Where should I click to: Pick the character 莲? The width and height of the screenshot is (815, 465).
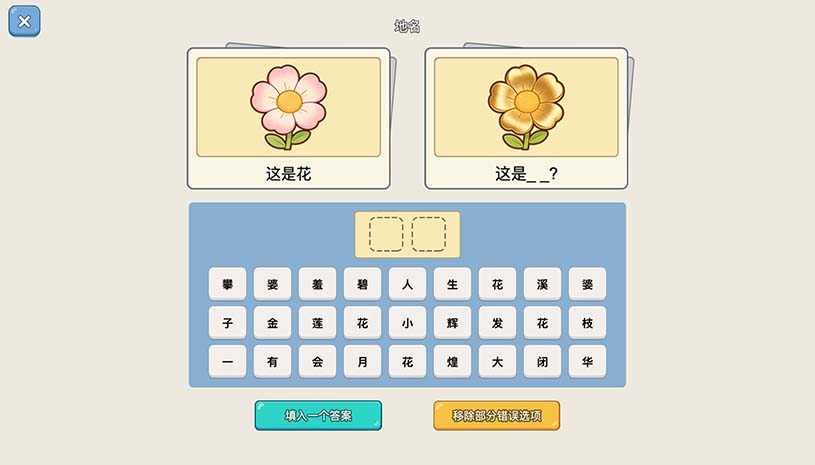(317, 323)
